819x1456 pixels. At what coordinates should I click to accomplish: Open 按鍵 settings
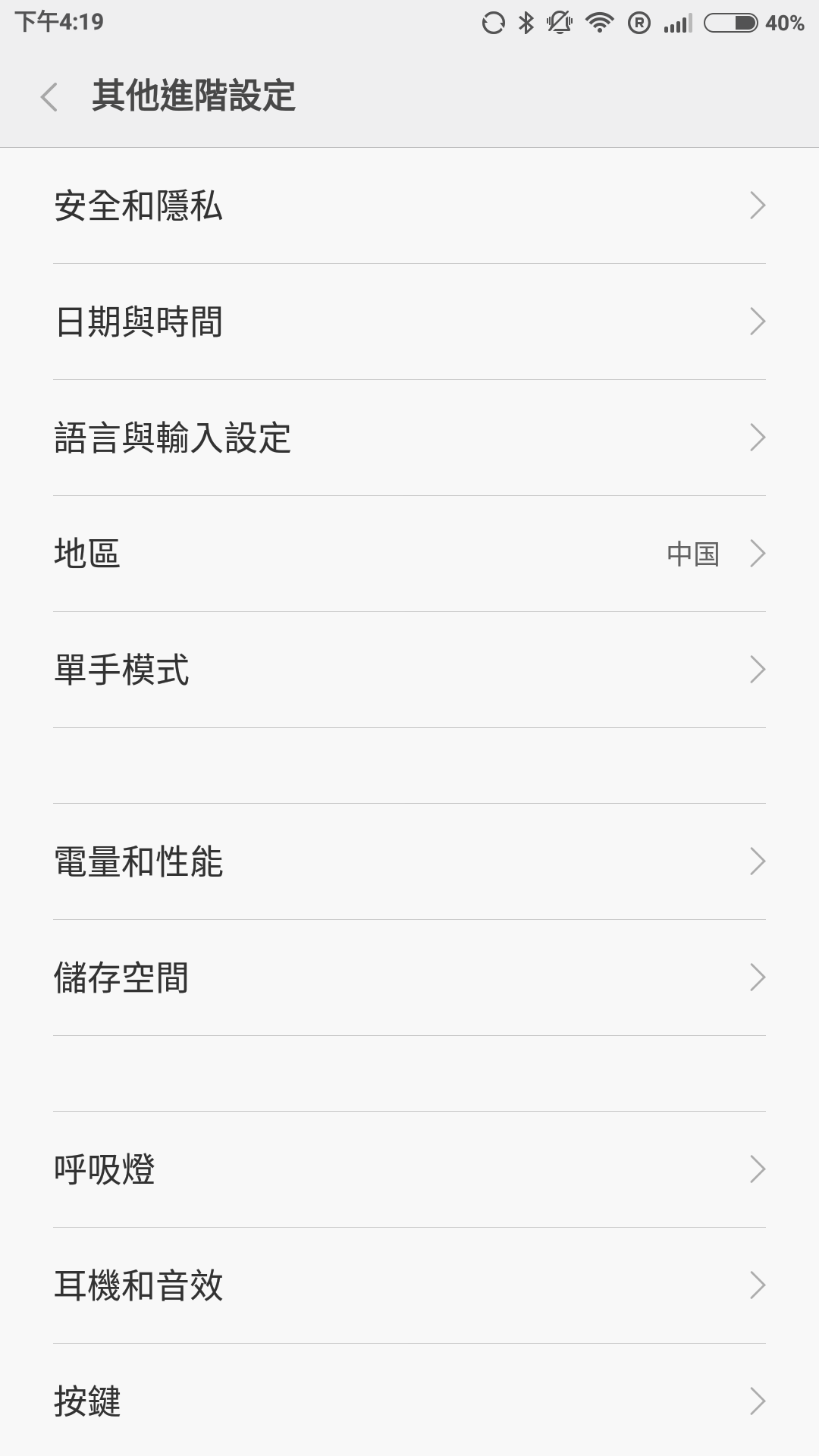pyautogui.click(x=409, y=1401)
